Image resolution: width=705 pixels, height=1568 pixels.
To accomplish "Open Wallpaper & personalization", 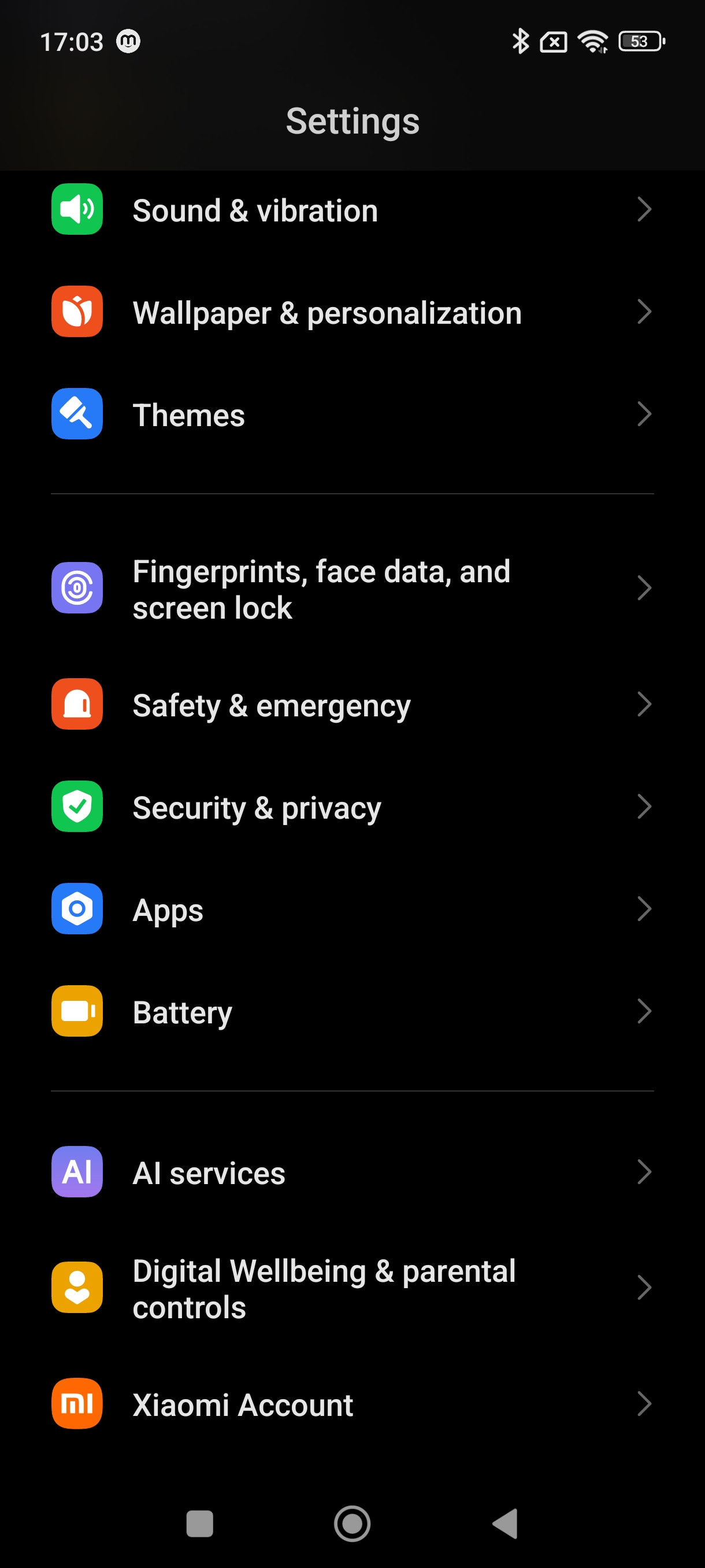I will pyautogui.click(x=352, y=313).
